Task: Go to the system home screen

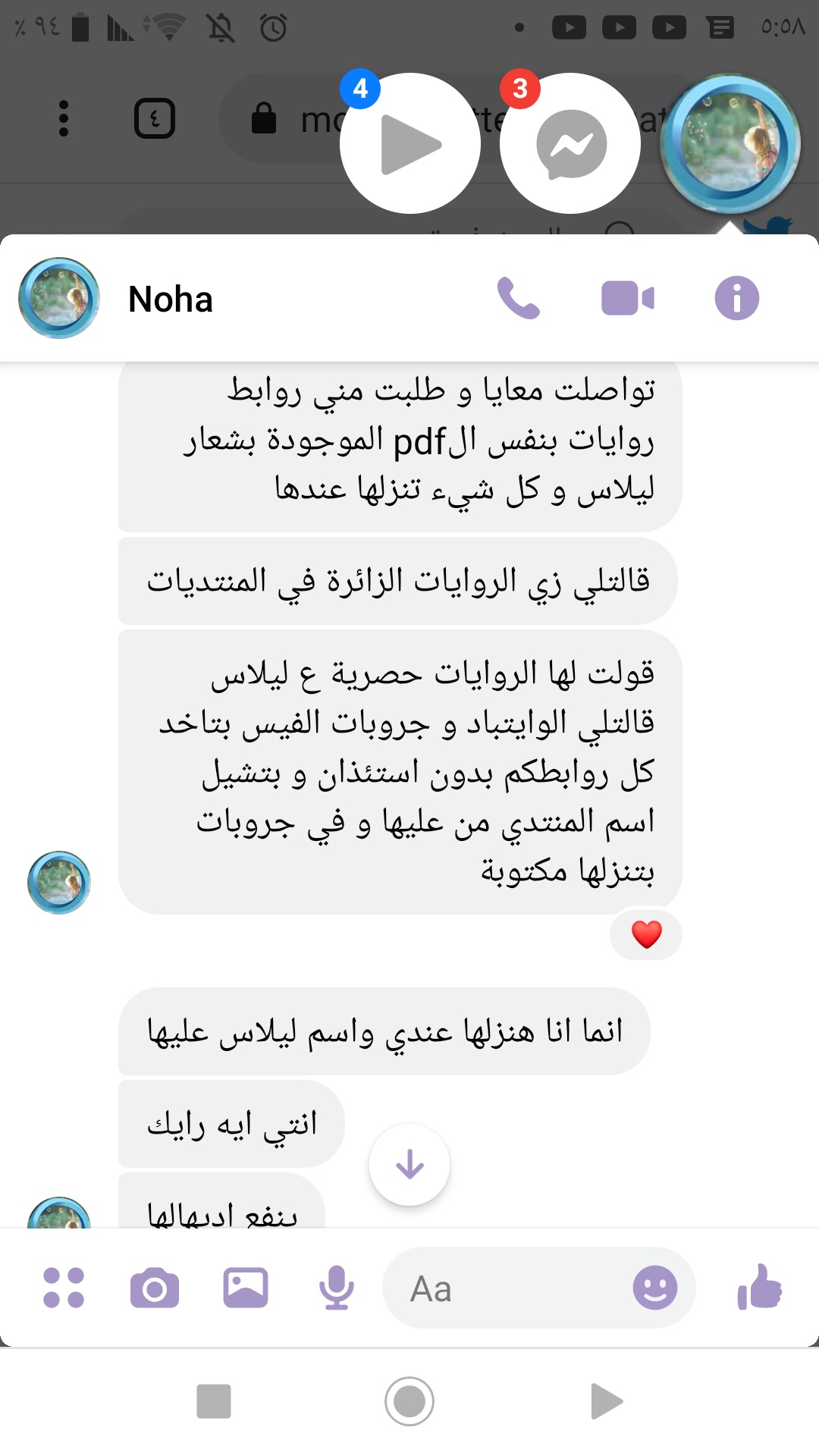Action: coord(409,1401)
